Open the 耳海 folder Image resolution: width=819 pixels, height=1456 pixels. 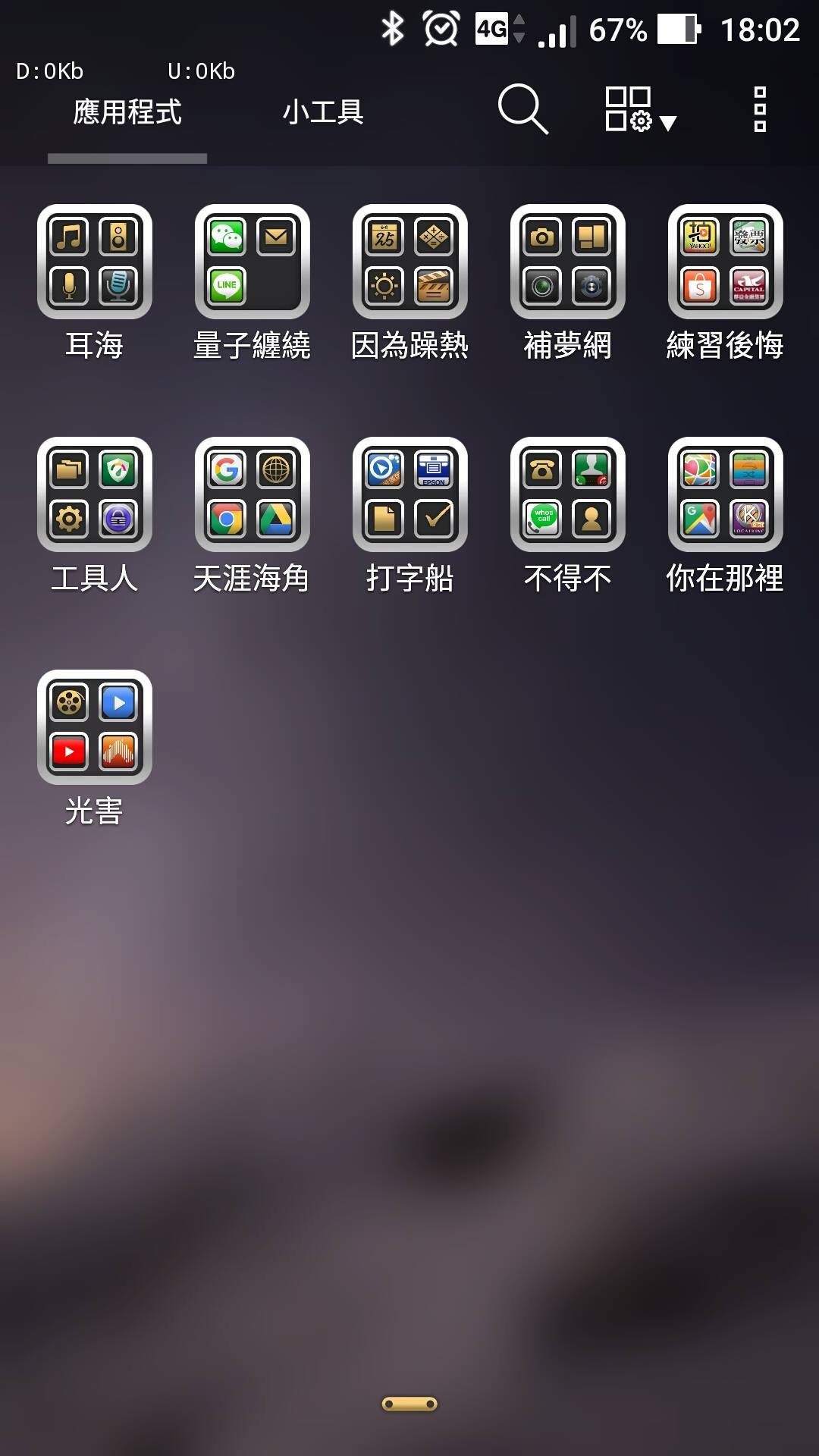pos(95,262)
